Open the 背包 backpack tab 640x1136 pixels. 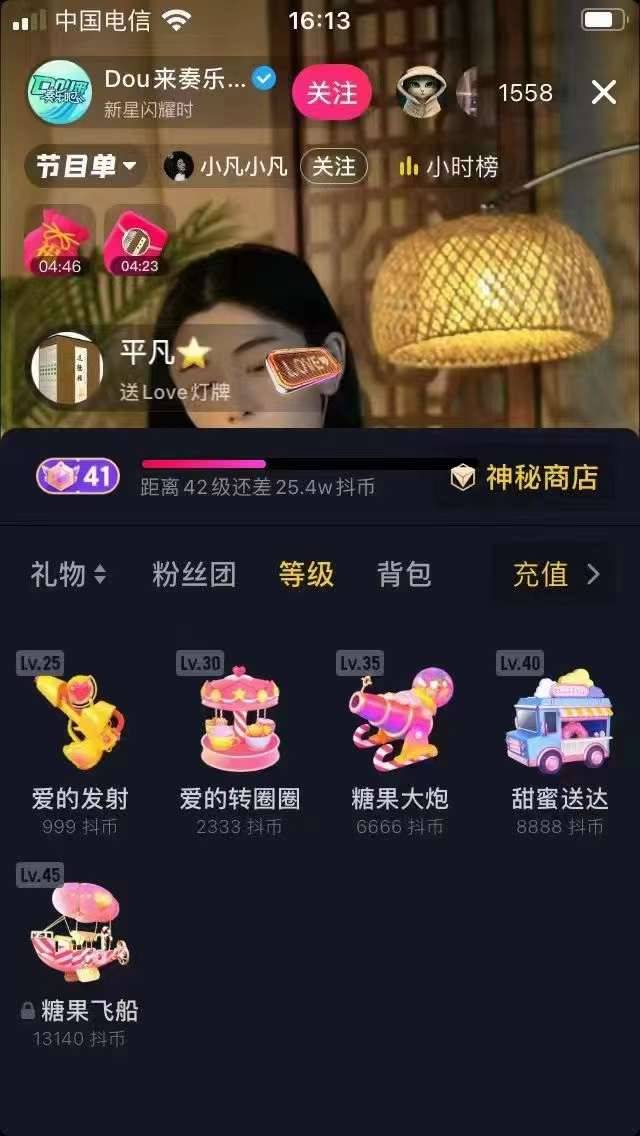click(x=404, y=574)
